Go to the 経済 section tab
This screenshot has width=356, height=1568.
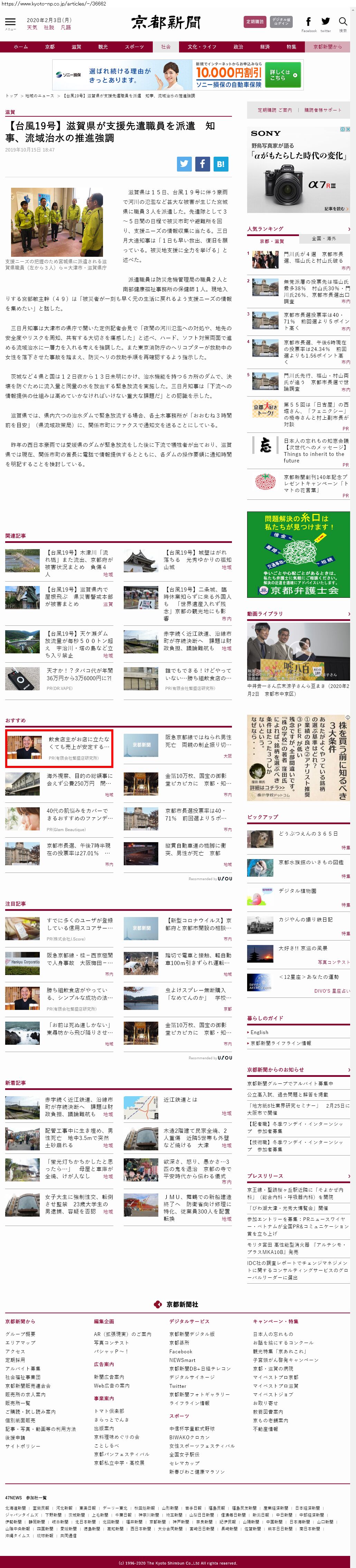[x=264, y=47]
